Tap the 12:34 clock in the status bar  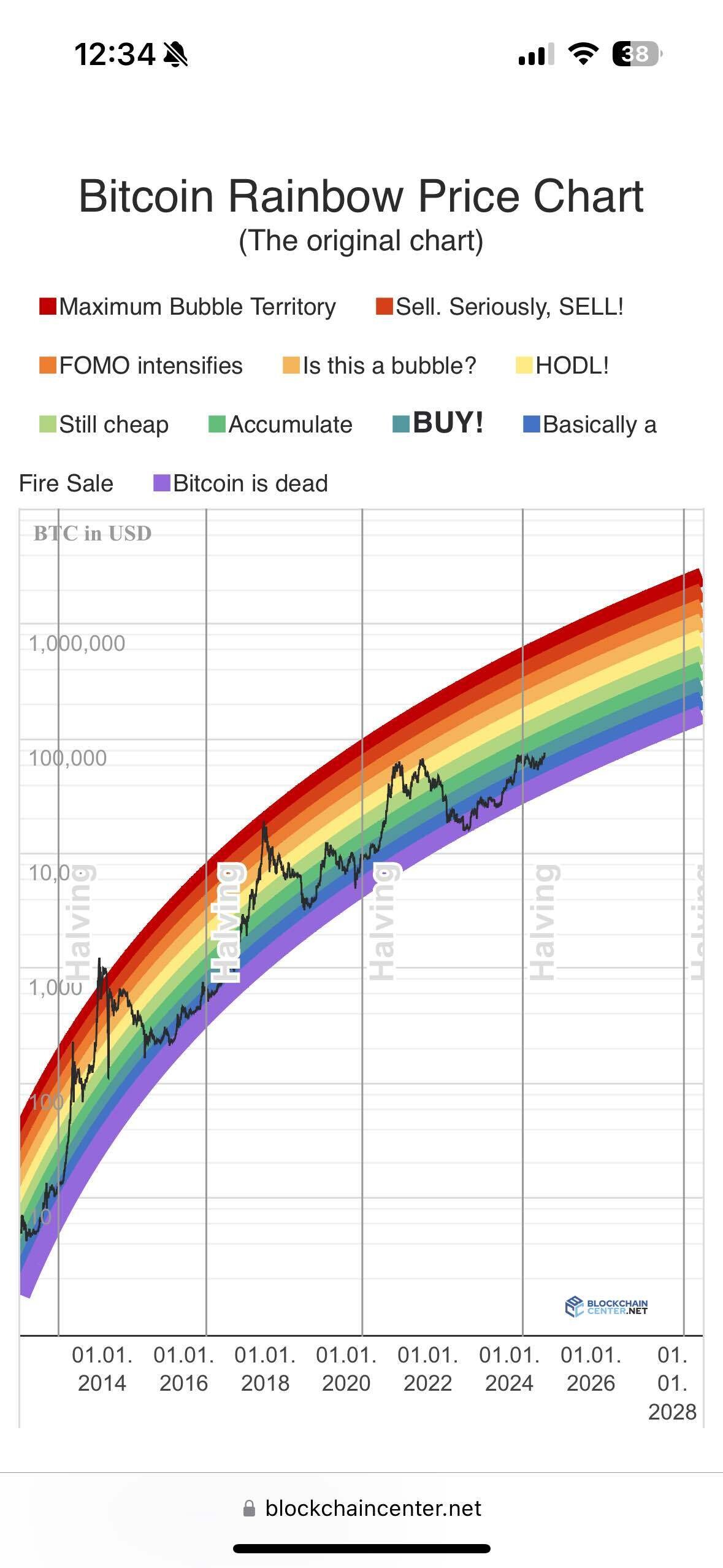coord(115,54)
